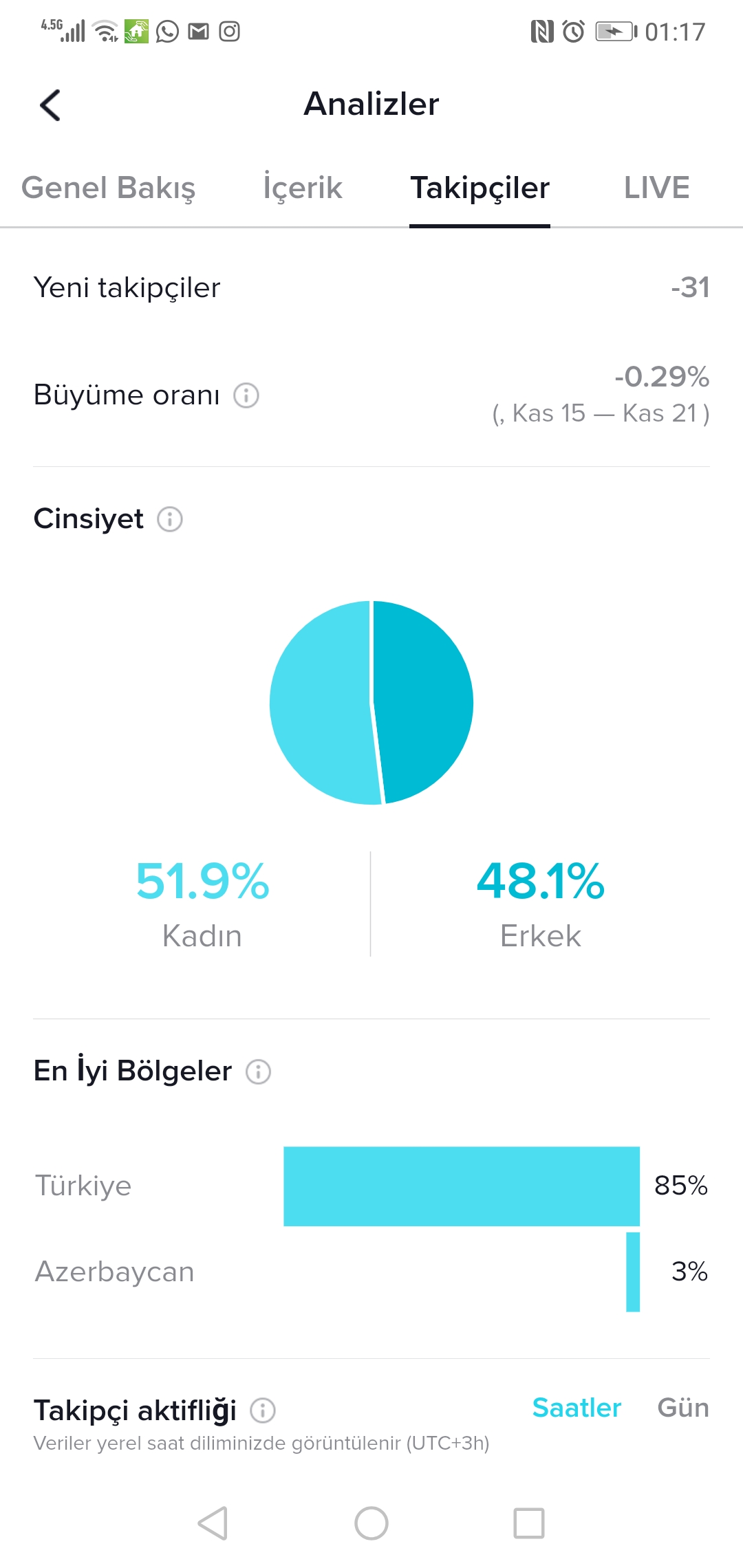Tap the system home button
Screen dimensions: 743x1568
(x=371, y=1523)
